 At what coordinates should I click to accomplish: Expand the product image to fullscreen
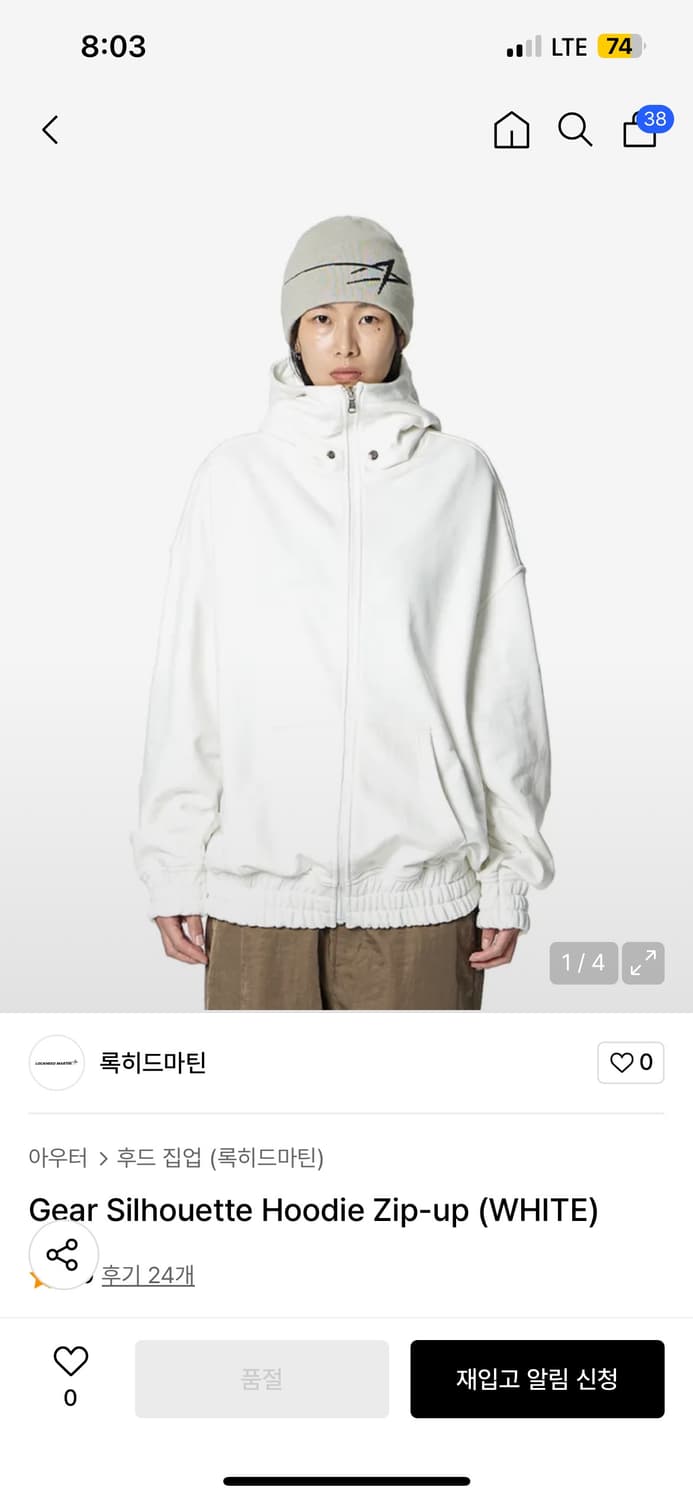tap(643, 963)
